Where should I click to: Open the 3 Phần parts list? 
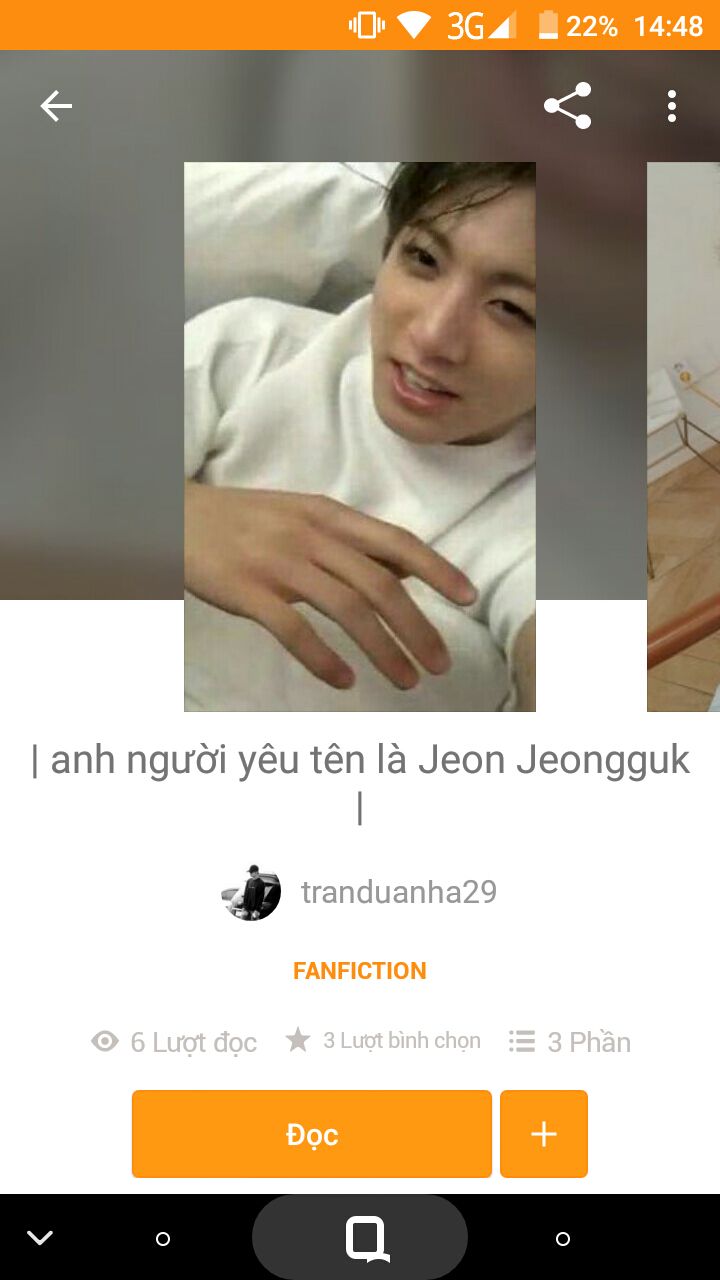click(x=569, y=1042)
